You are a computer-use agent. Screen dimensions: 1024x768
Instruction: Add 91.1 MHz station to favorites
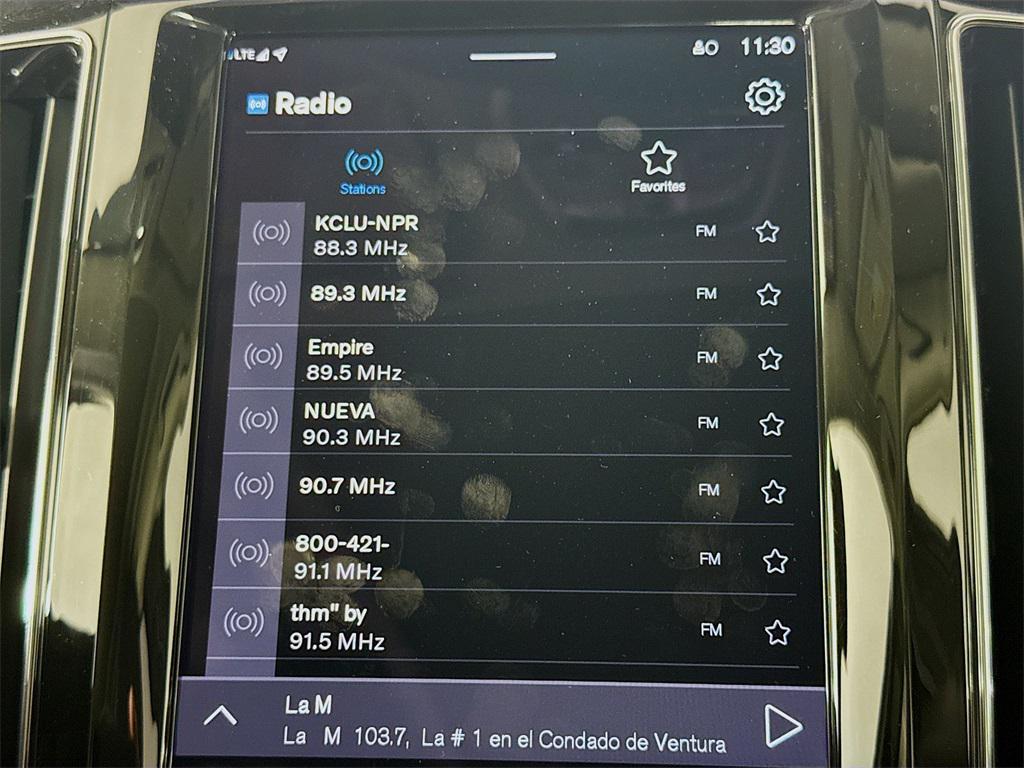pos(775,561)
